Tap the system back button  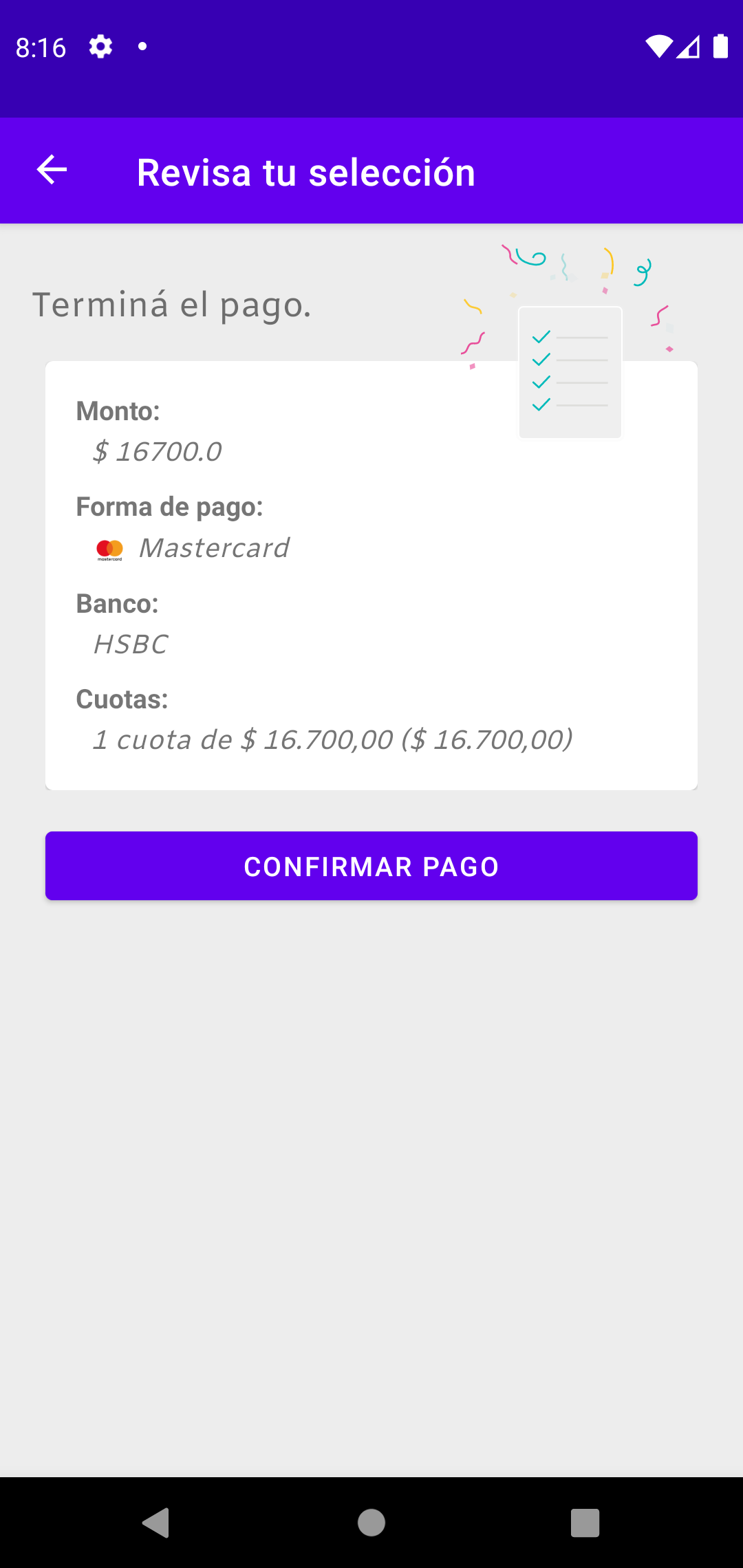point(156,1523)
